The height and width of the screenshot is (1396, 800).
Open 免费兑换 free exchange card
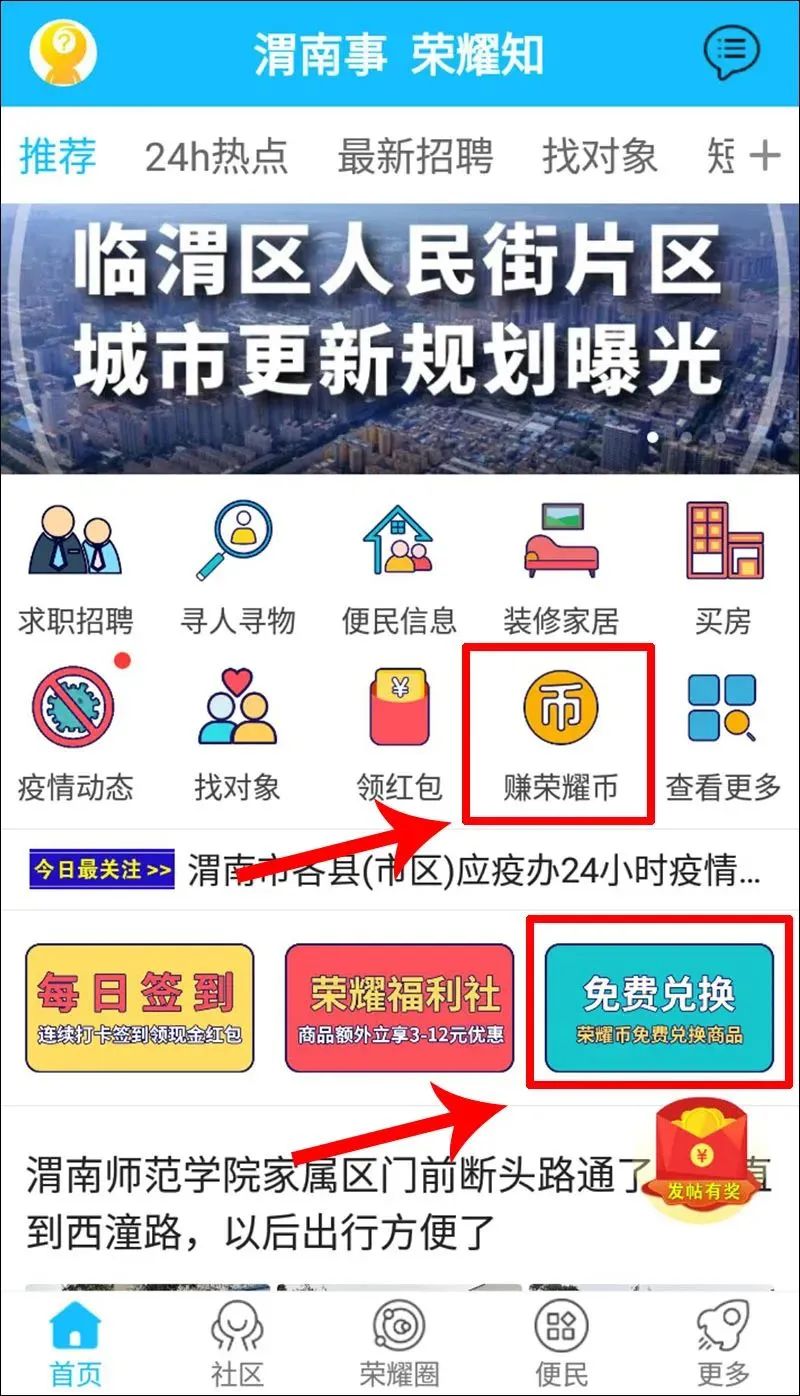(659, 1007)
